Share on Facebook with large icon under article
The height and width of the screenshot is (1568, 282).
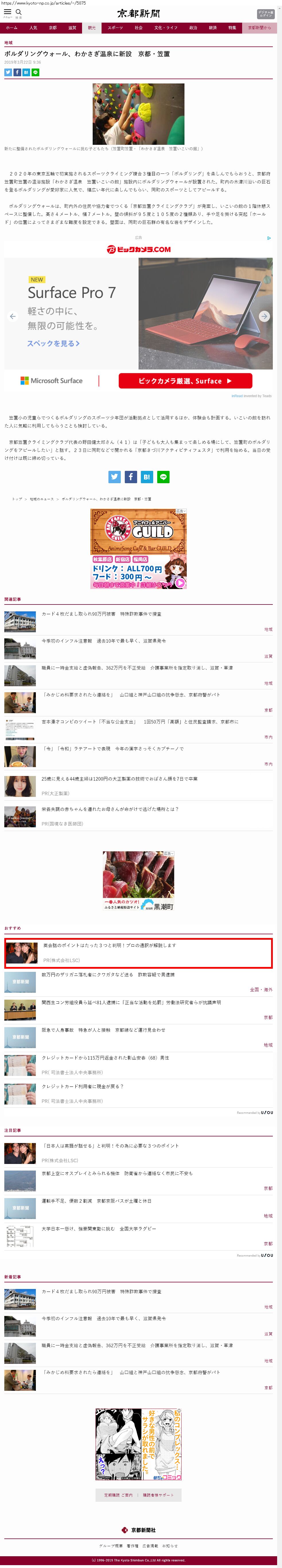(131, 477)
